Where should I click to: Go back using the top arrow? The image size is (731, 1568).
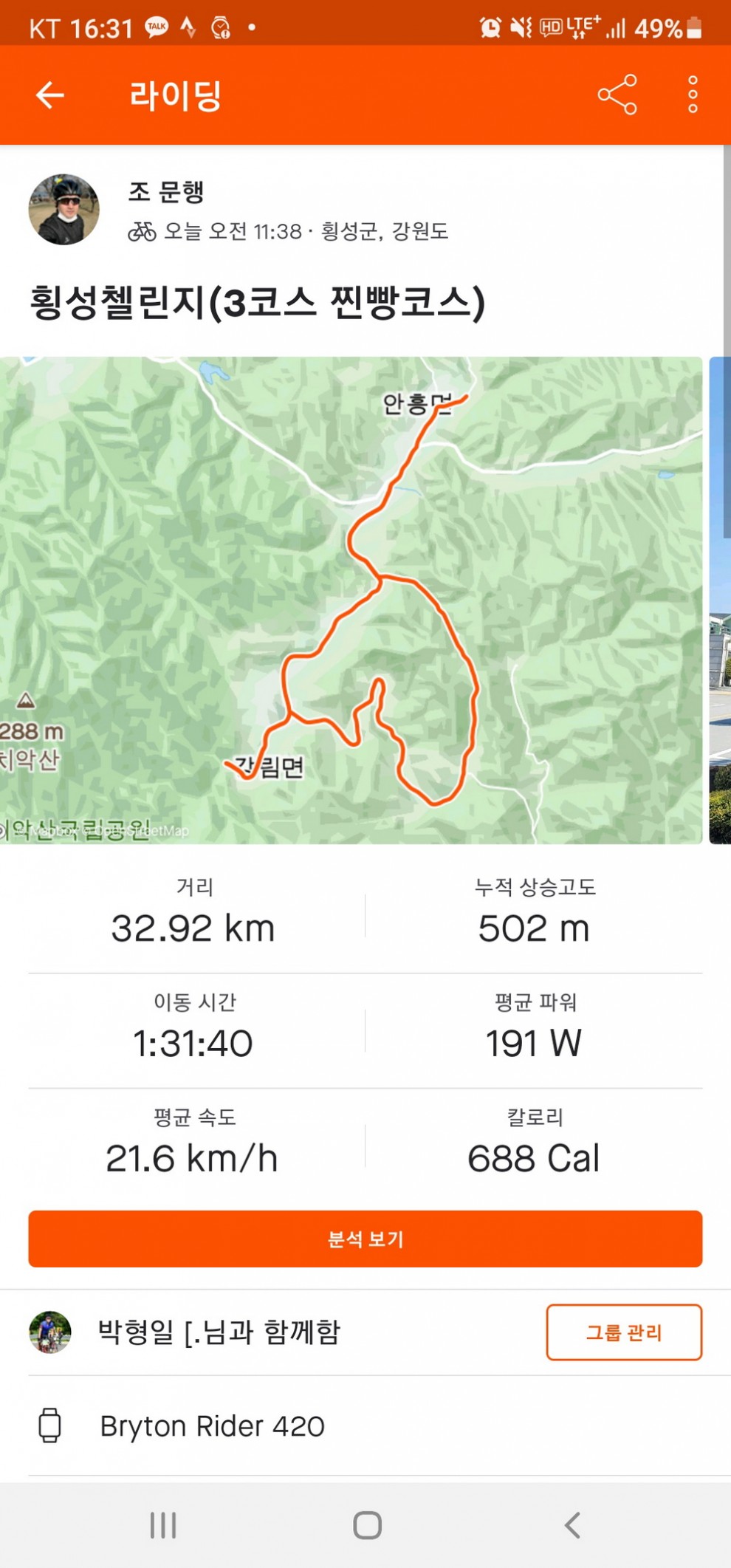tap(50, 95)
